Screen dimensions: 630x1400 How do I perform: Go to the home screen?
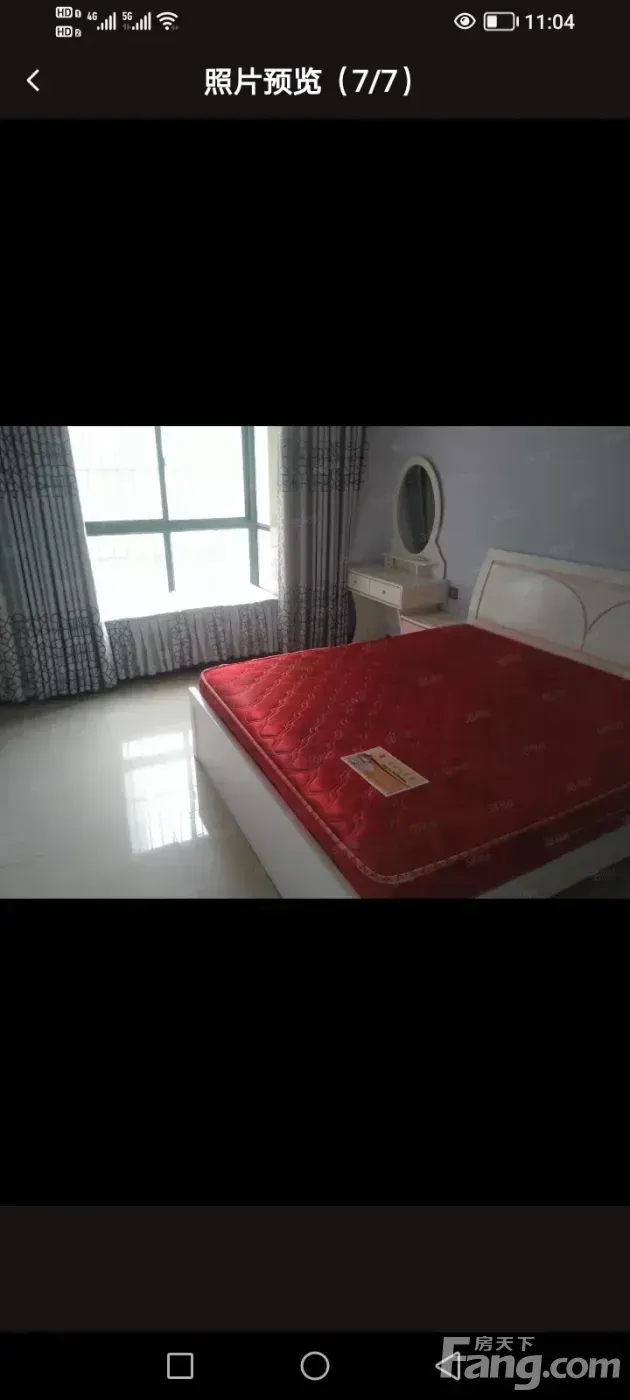click(x=315, y=1365)
